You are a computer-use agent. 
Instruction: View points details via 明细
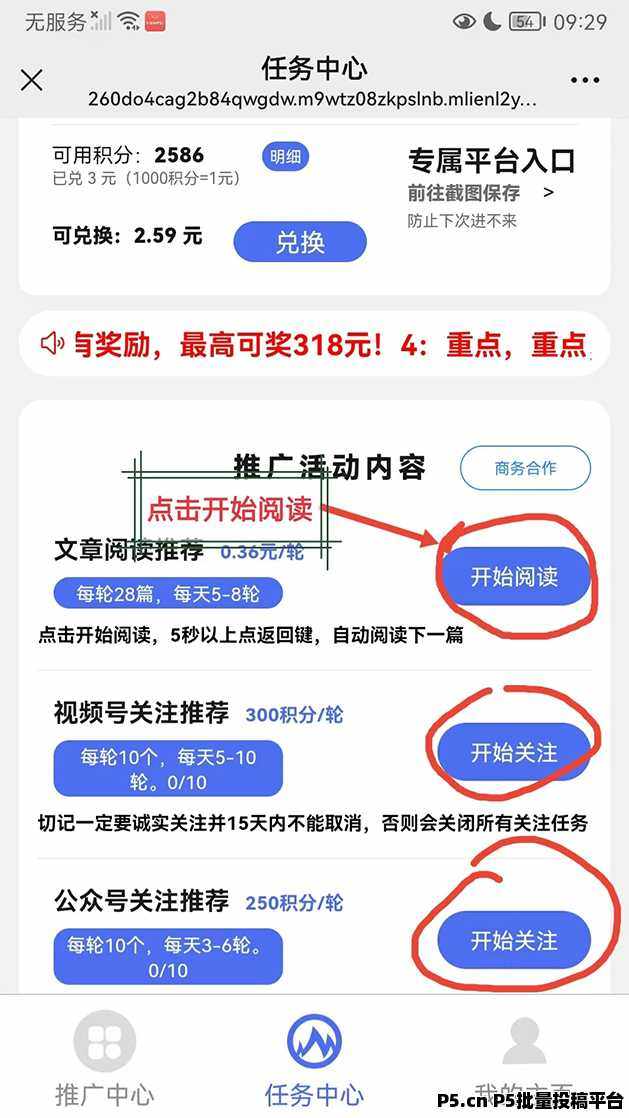coord(285,157)
